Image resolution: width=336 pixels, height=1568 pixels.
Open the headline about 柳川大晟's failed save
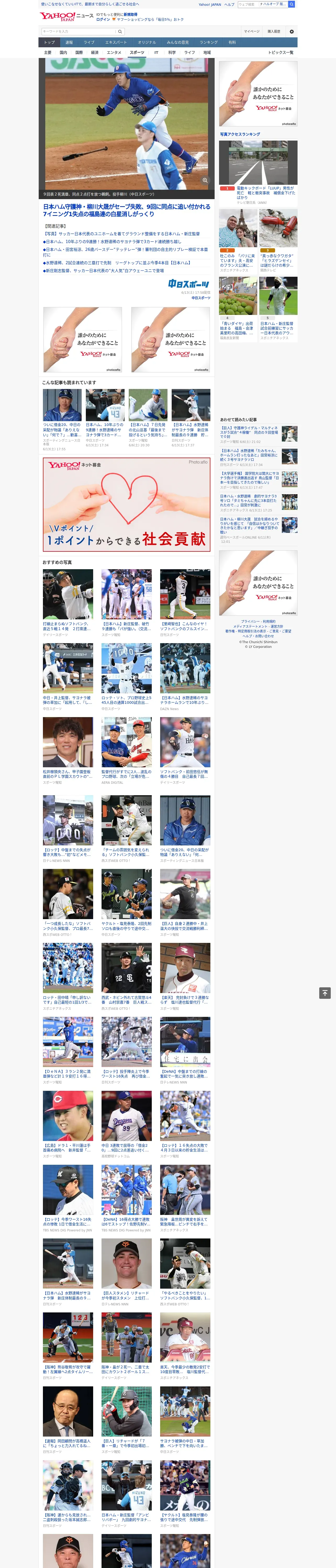pyautogui.click(x=127, y=211)
